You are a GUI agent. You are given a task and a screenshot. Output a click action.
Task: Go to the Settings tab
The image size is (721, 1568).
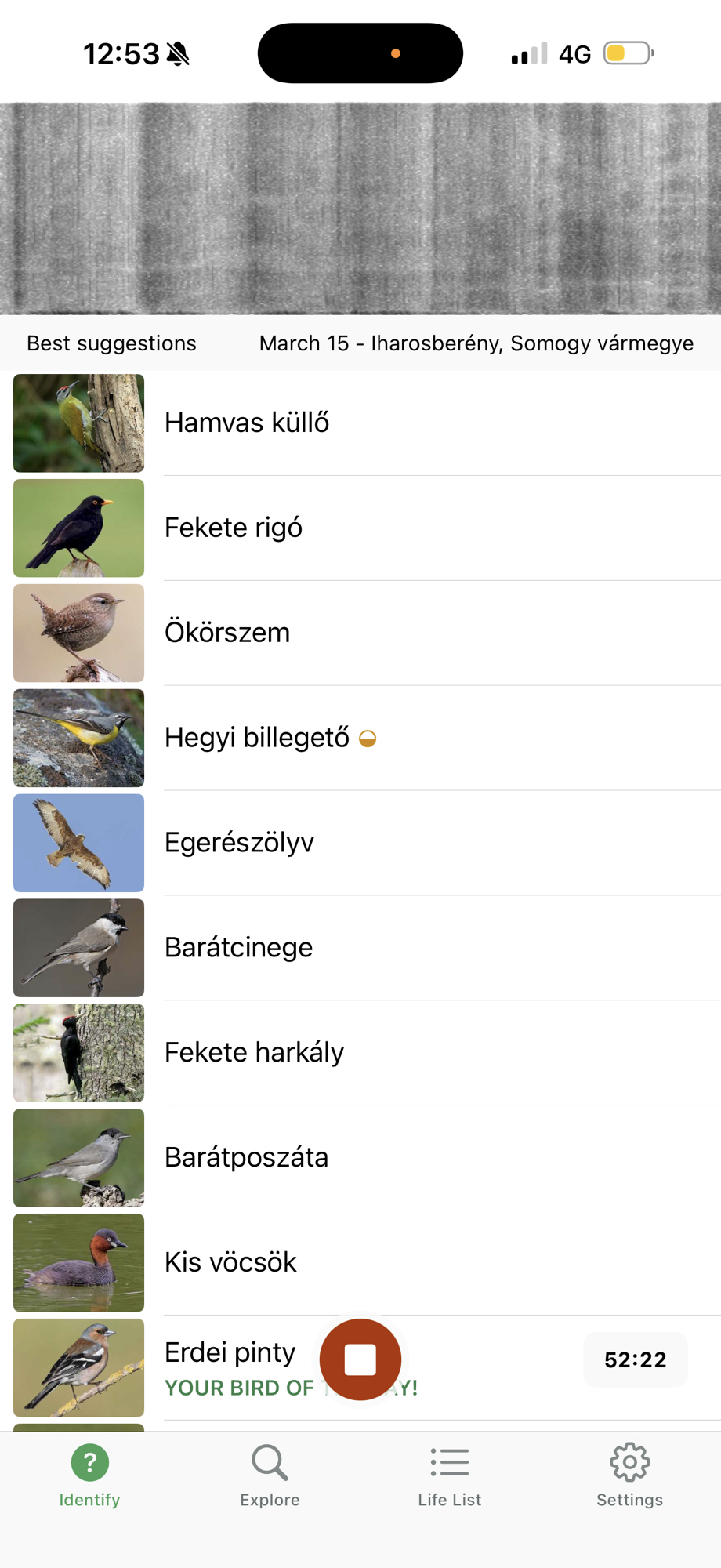coord(629,1475)
